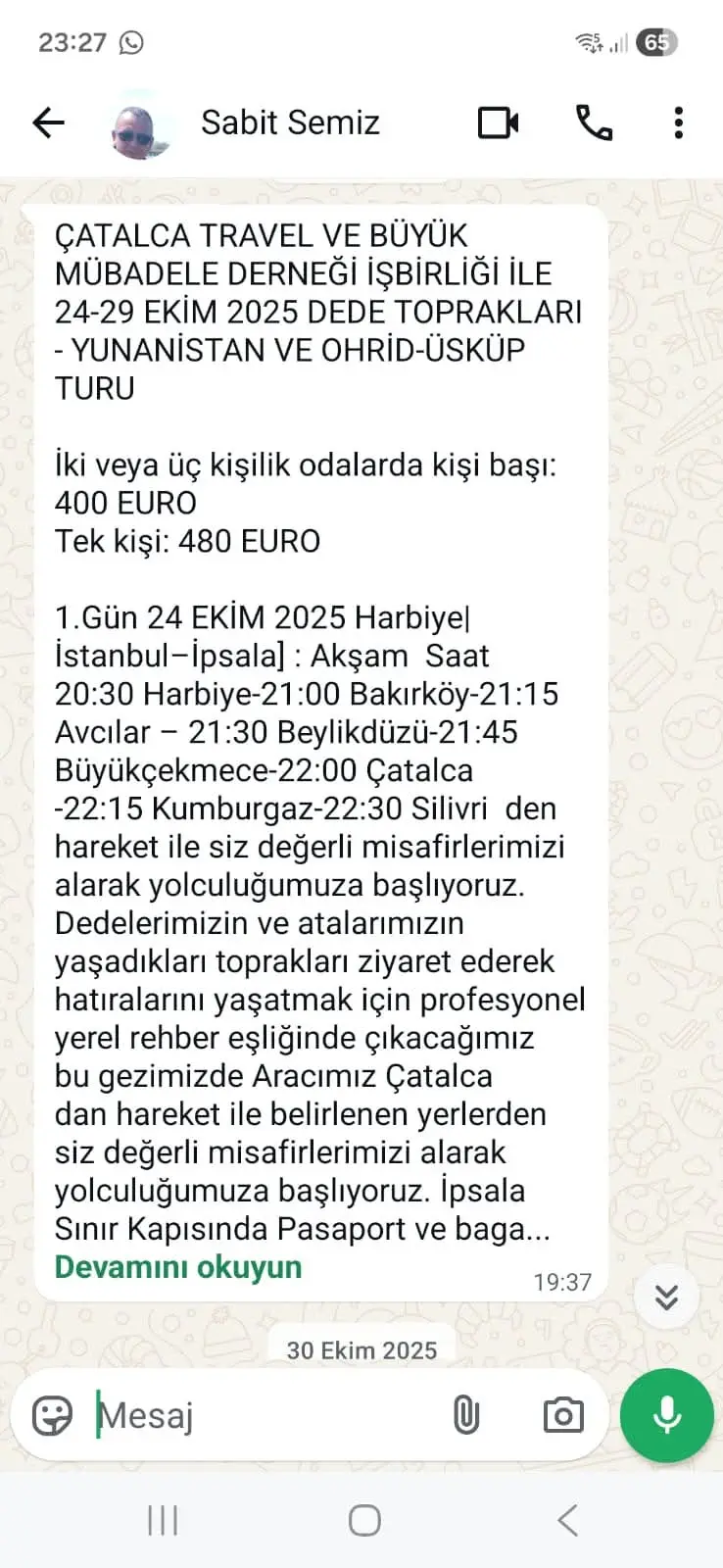Open Sabit Semiz contact info via name
Viewport: 723px width, 1568px height.
click(290, 122)
